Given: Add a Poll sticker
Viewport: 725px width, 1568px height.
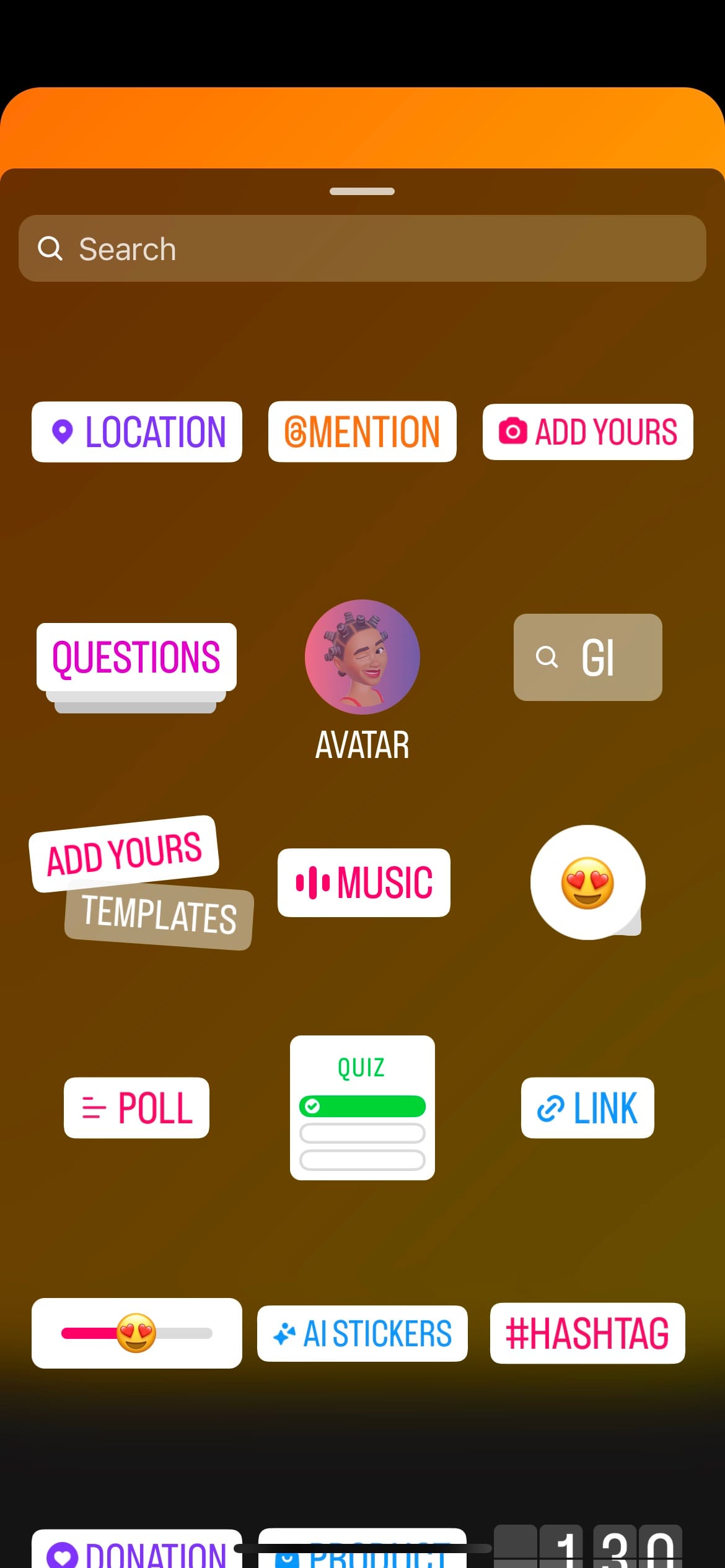Looking at the screenshot, I should (x=136, y=1108).
